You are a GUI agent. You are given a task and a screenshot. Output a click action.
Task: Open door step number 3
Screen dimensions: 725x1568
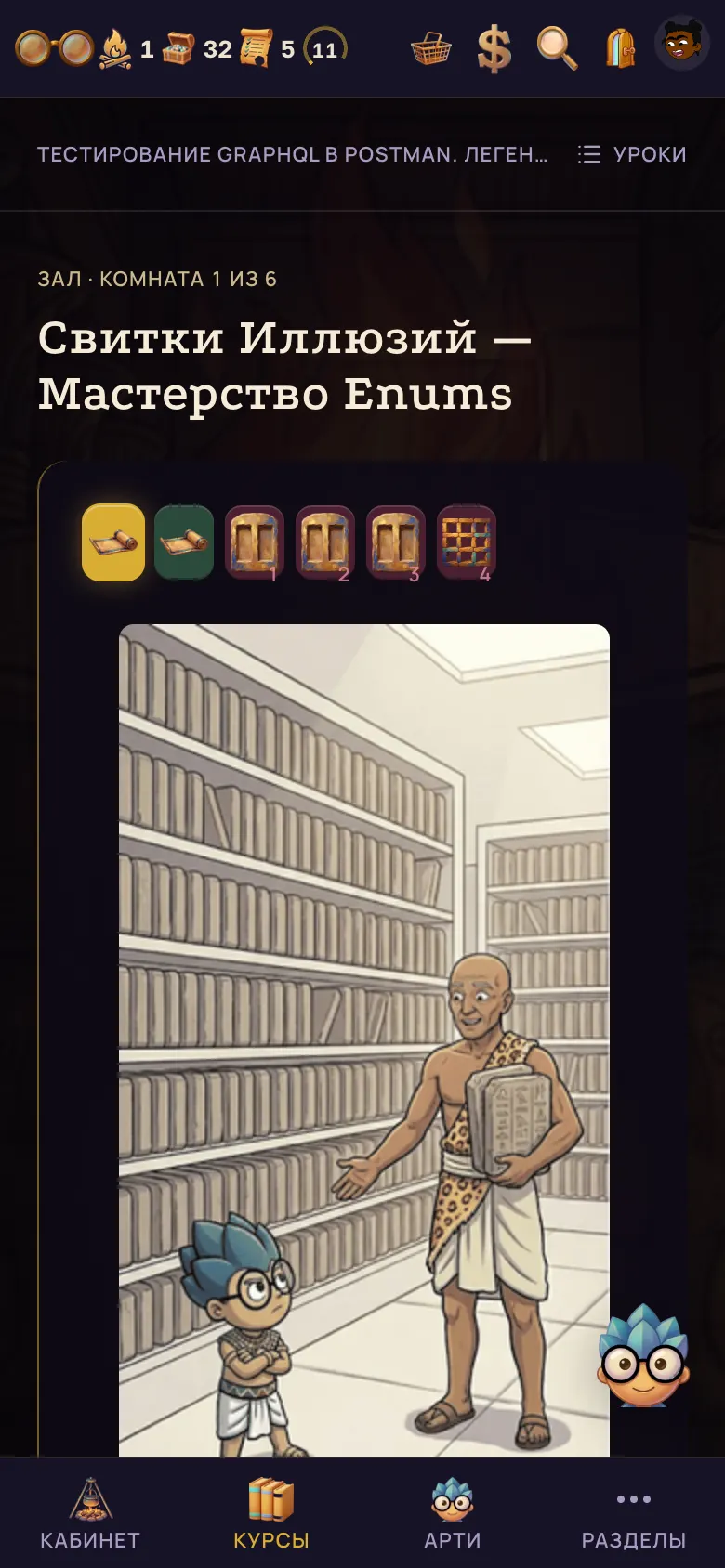click(396, 542)
